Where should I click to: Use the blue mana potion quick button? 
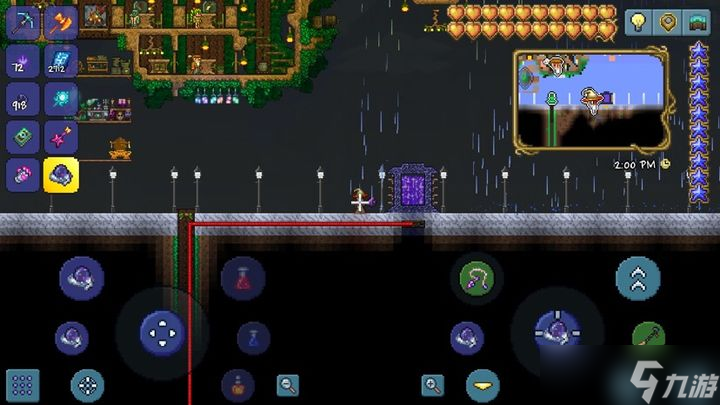tap(253, 337)
